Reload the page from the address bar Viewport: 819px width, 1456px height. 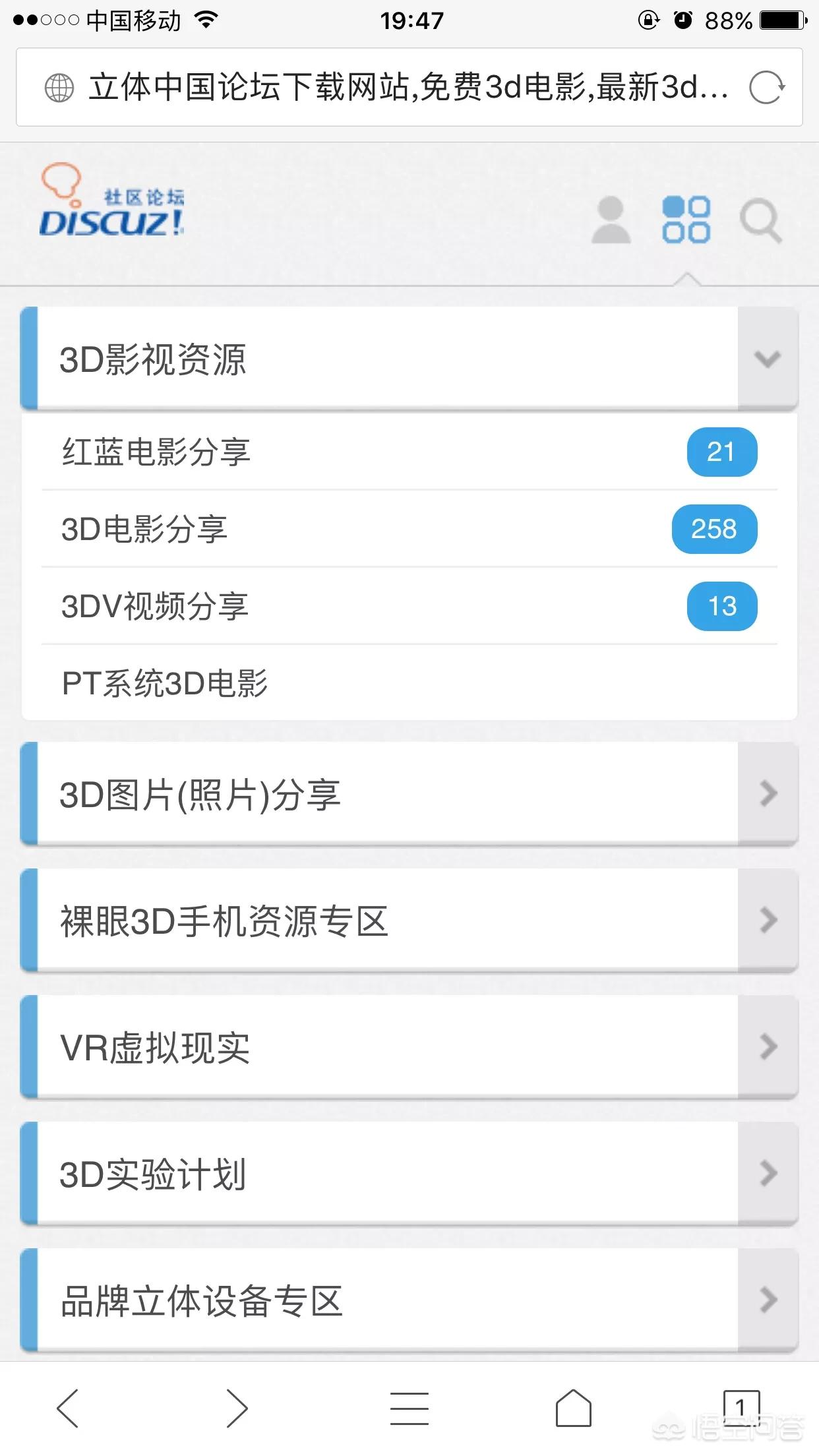pos(767,88)
